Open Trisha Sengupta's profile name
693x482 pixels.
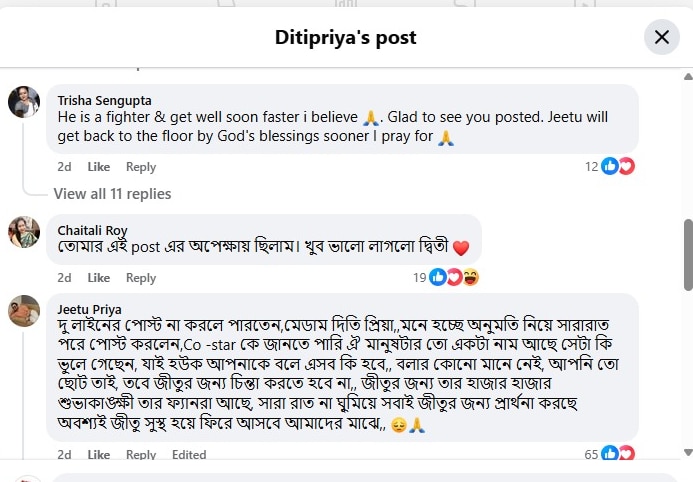tap(102, 100)
